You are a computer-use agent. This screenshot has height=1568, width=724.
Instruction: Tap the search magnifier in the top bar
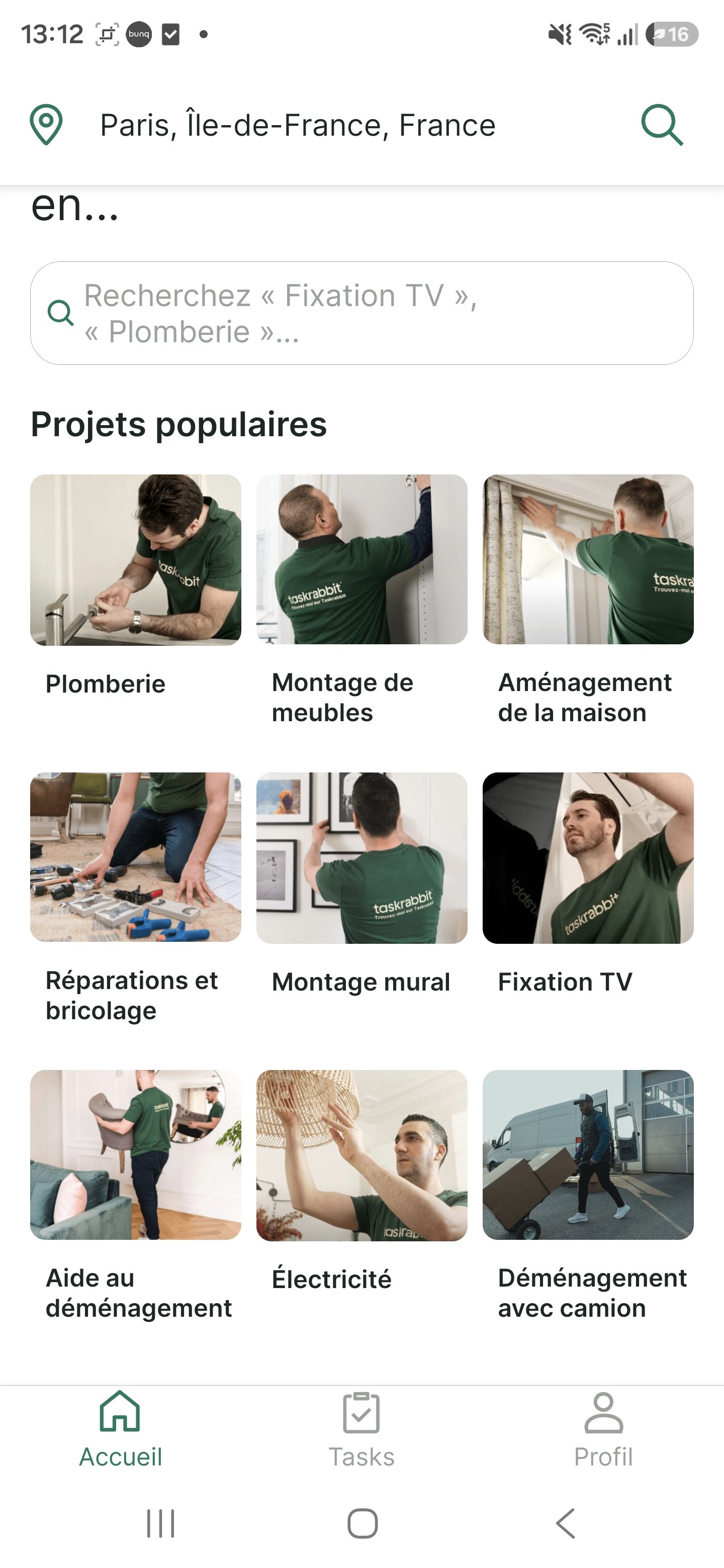(x=662, y=125)
